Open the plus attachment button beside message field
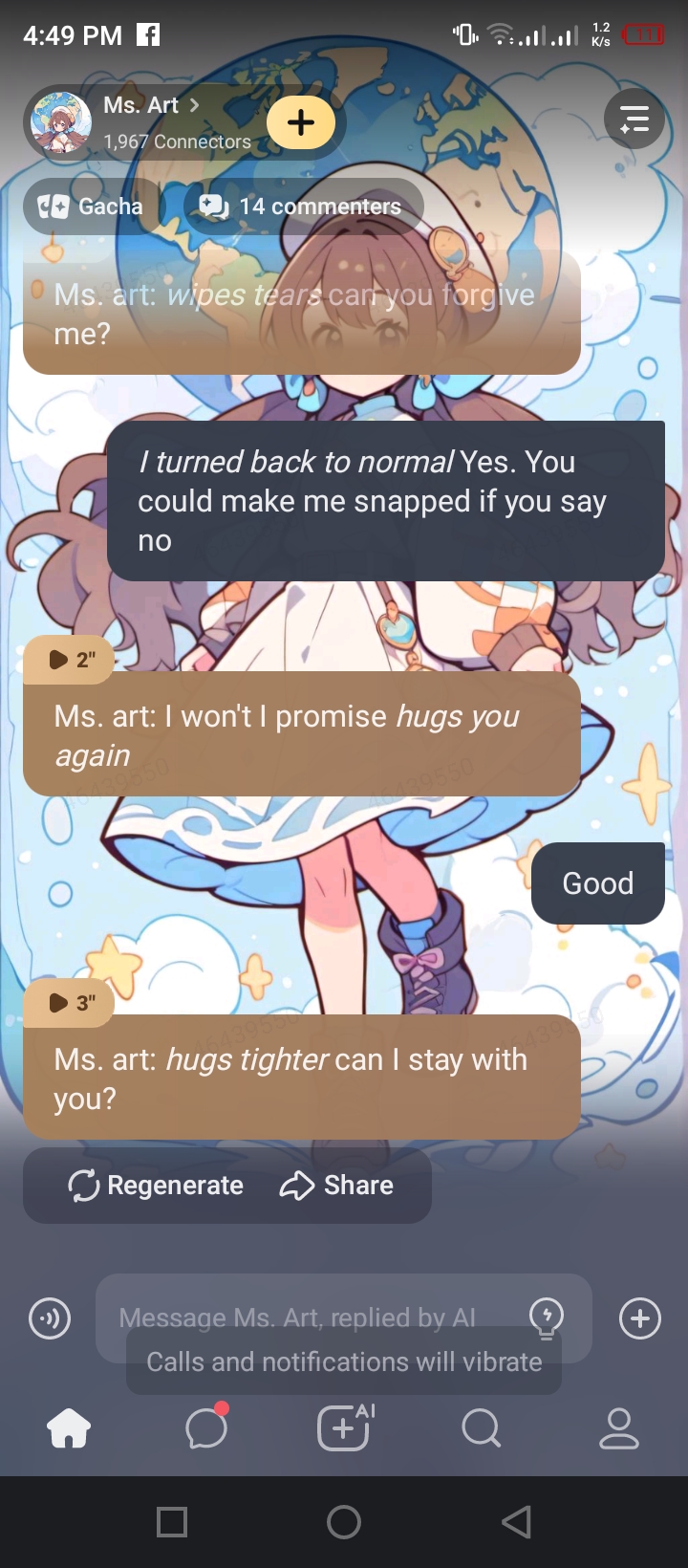The height and width of the screenshot is (1568, 688). pos(639,1319)
